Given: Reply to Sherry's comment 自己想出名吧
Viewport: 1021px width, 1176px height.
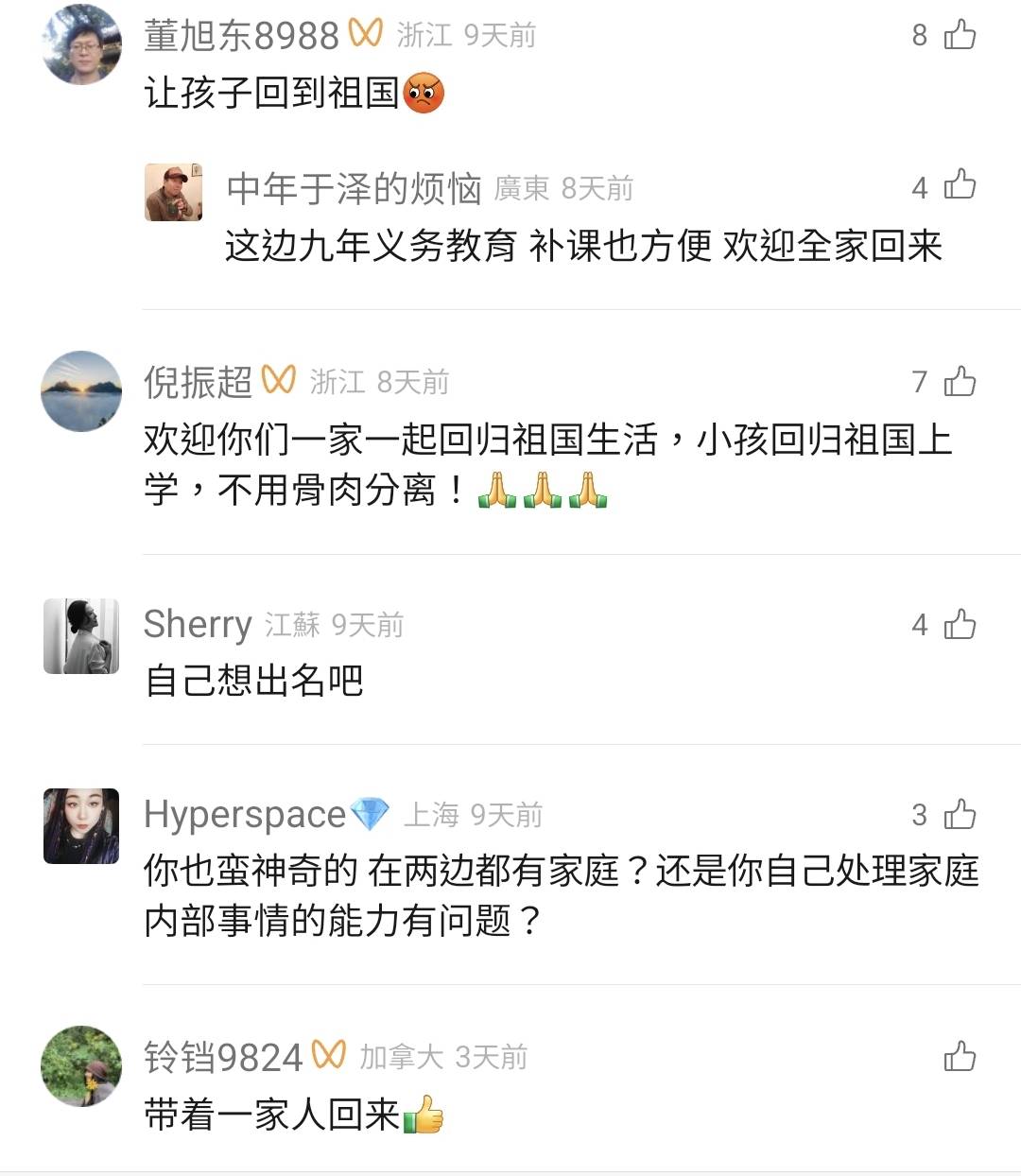Looking at the screenshot, I should 253,681.
